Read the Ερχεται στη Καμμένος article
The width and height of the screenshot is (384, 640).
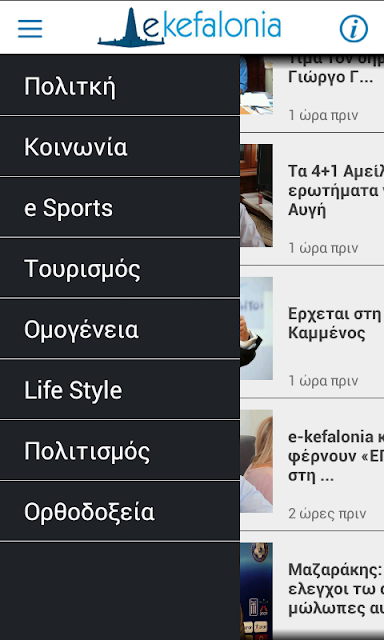point(312,332)
